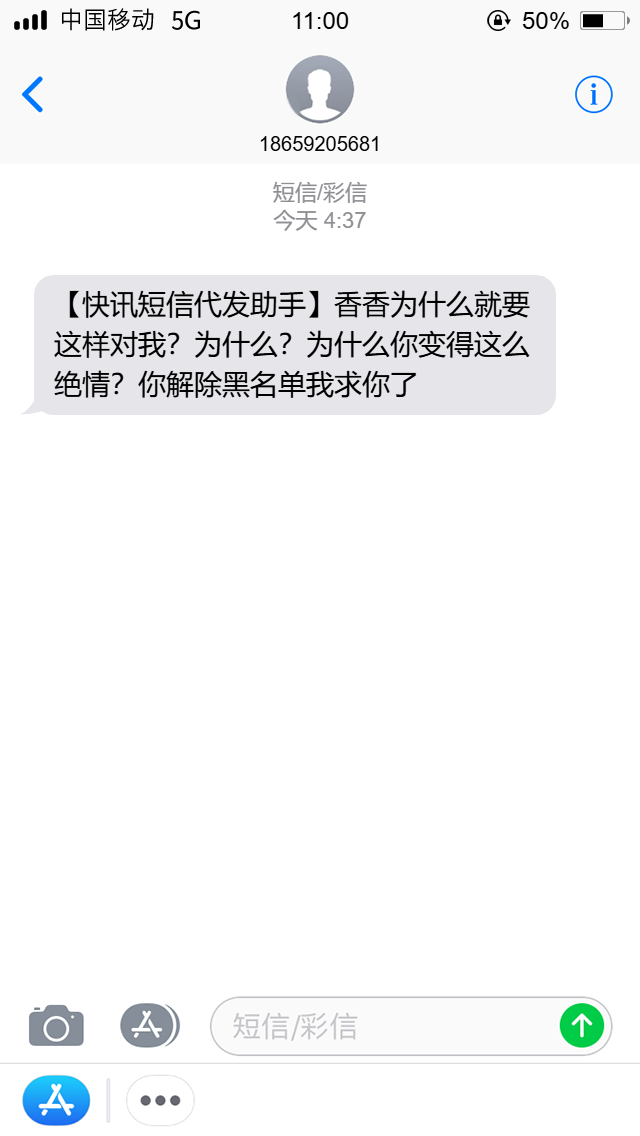Tap the contact avatar for 18659205681
640x1136 pixels.
click(x=320, y=89)
